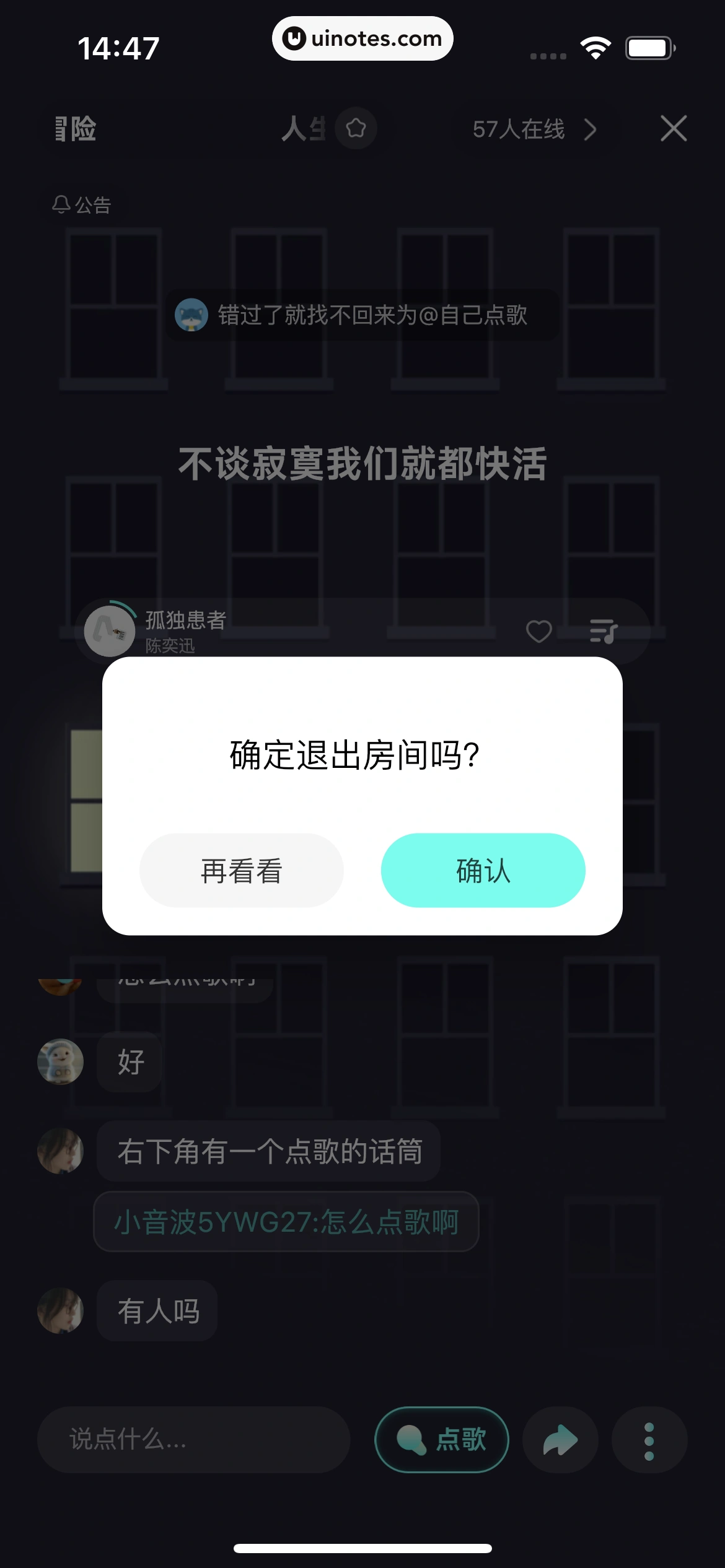Click the robot avatar in the top message
Viewport: 725px width, 1568px height.
tap(192, 316)
